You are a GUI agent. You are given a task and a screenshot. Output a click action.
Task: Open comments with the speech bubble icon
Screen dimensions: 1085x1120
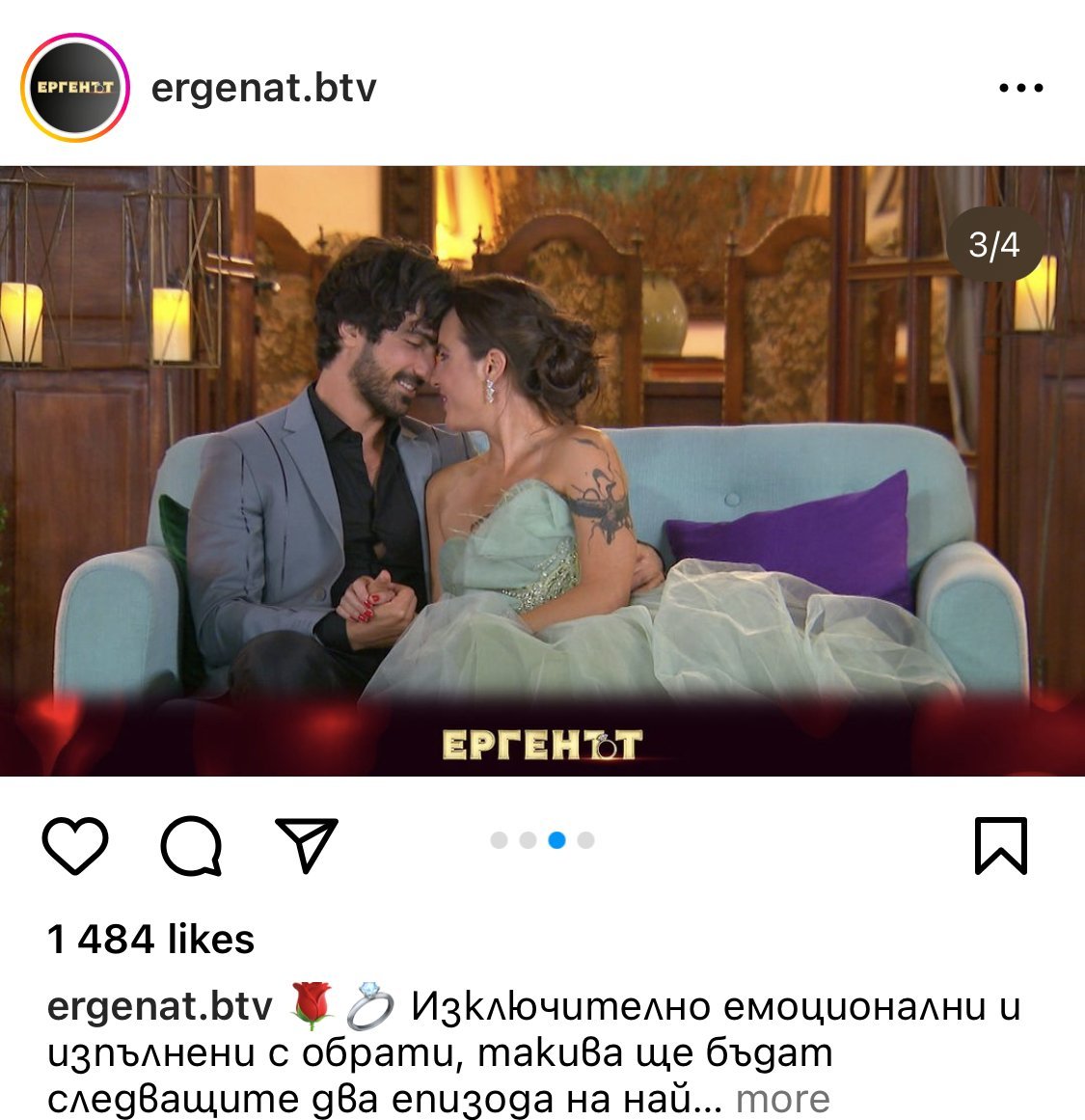[191, 846]
